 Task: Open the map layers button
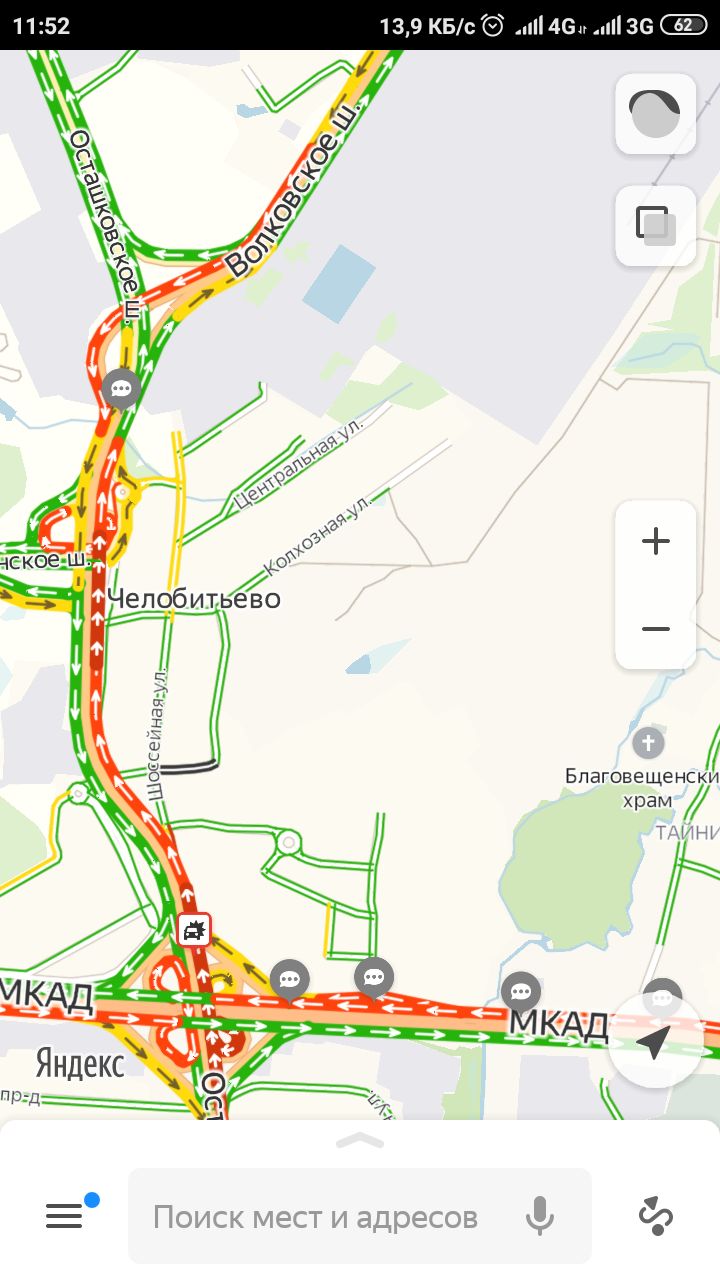(656, 226)
